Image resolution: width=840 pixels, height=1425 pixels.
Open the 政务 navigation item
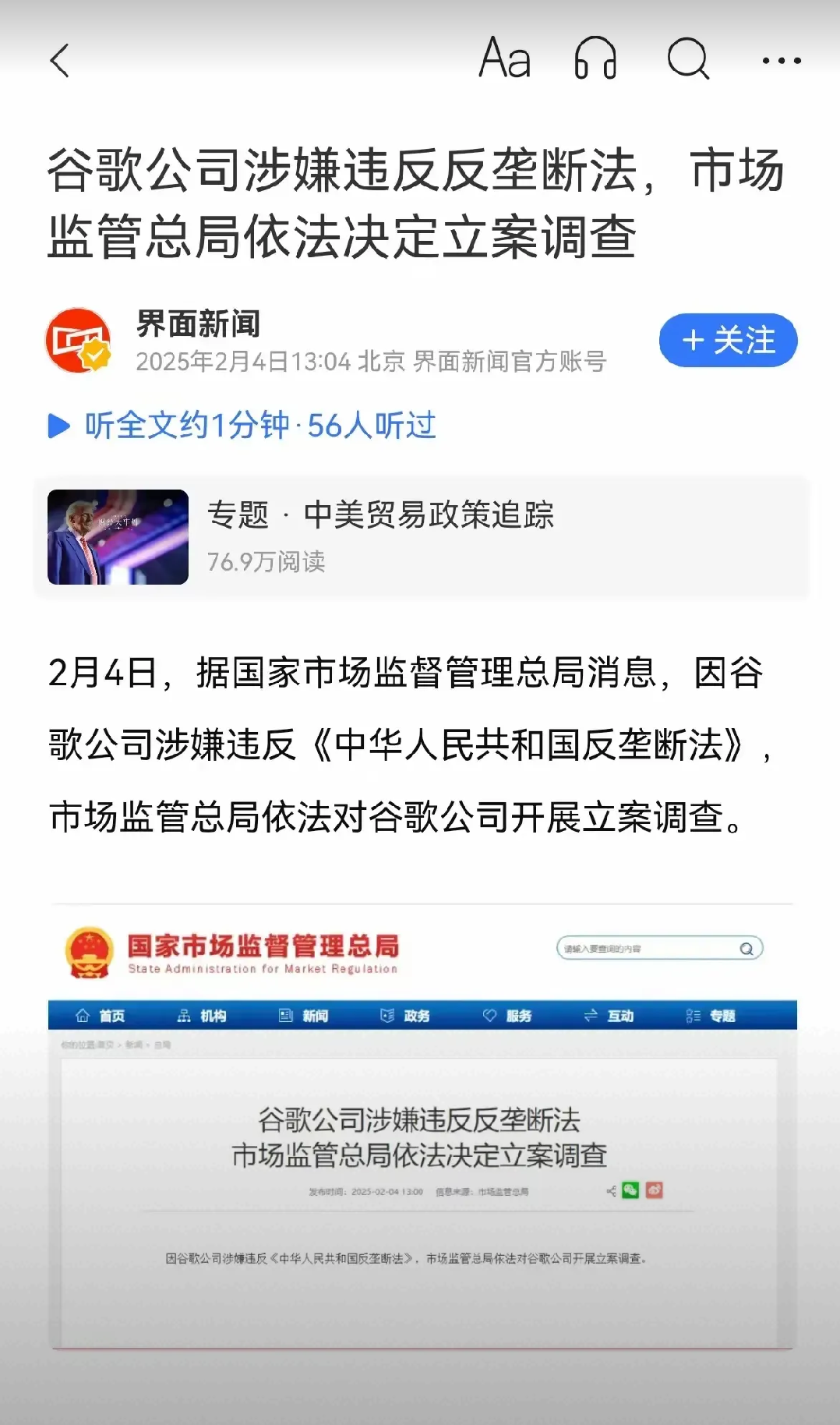411,1016
